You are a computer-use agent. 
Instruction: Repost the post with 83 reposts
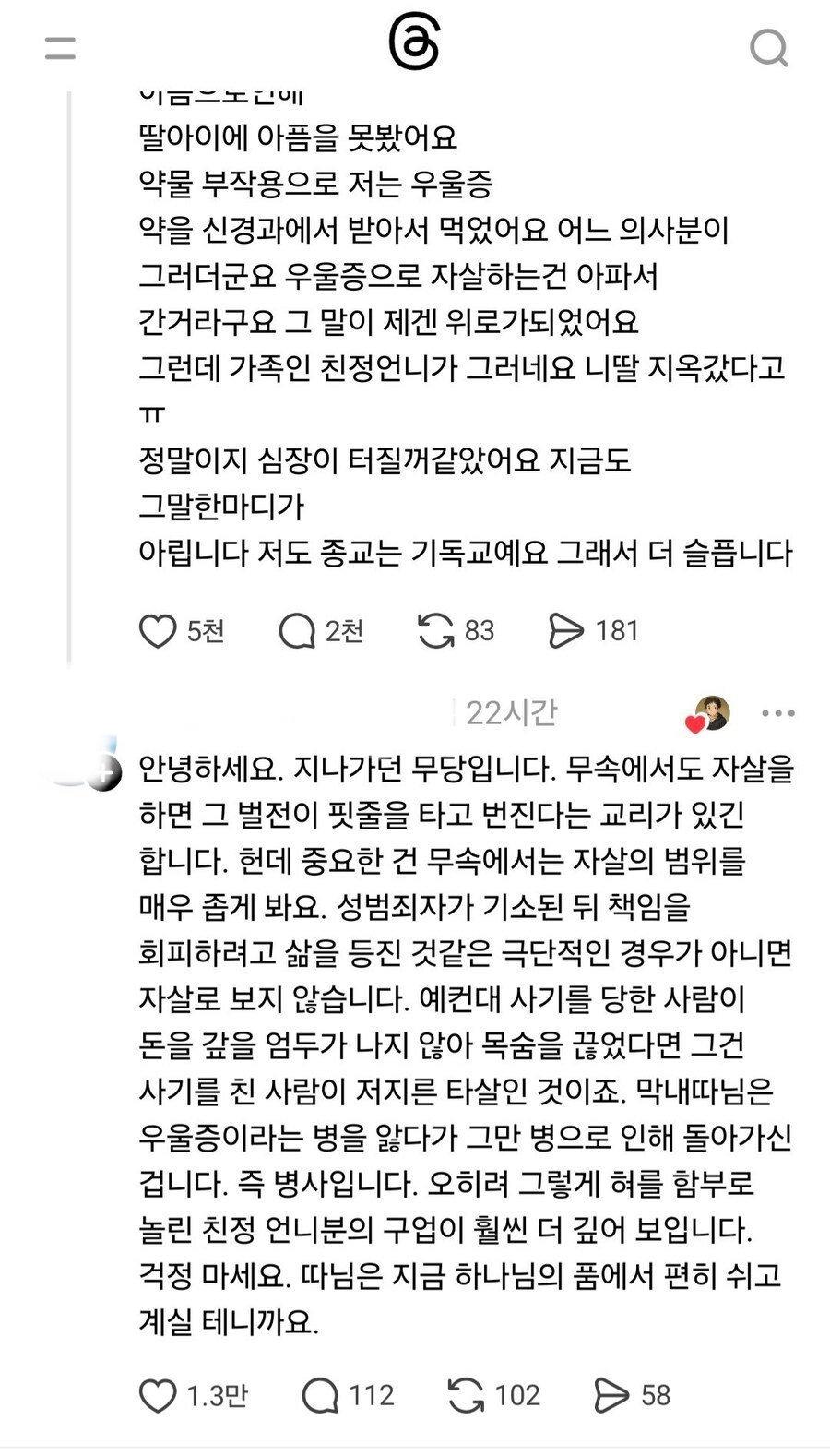pos(436,631)
